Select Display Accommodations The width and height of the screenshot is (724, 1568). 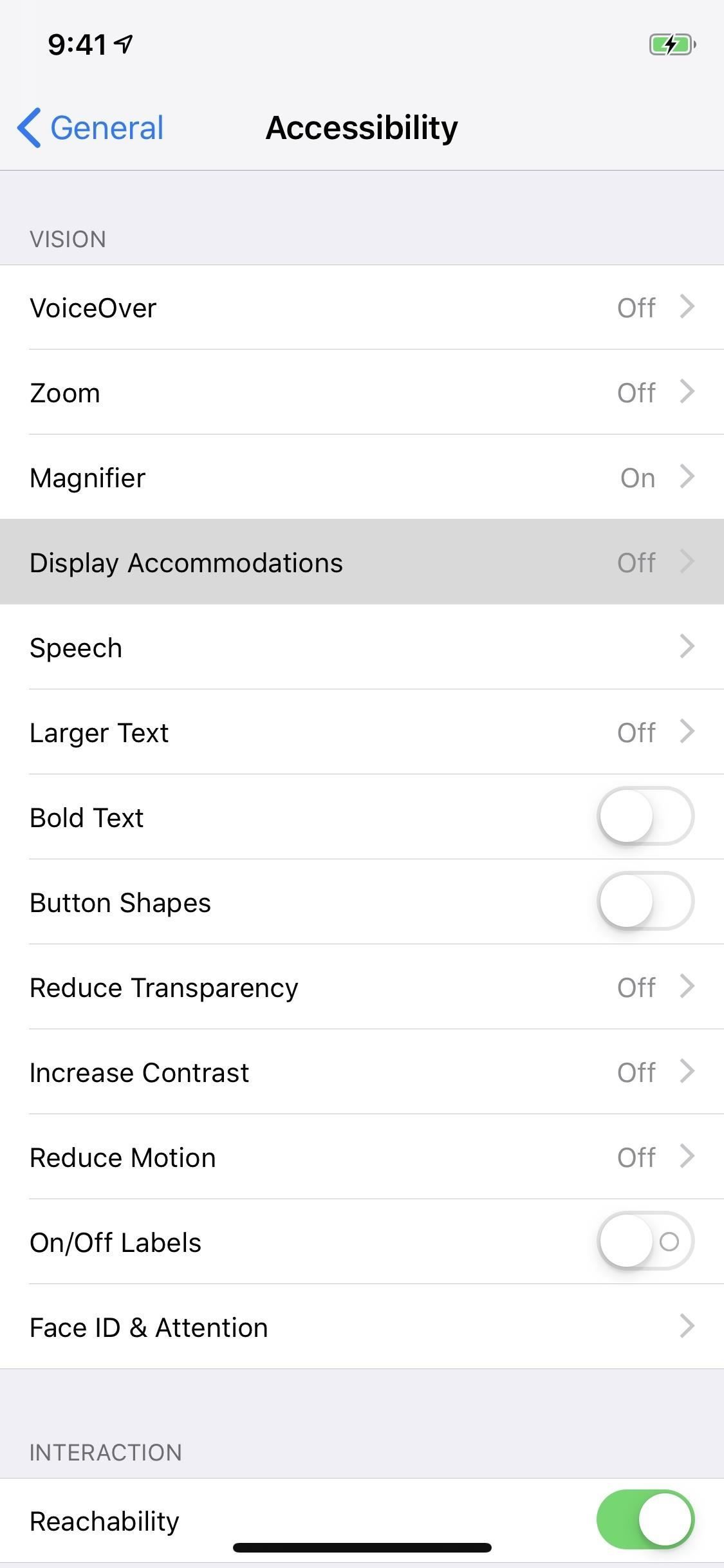coord(362,562)
